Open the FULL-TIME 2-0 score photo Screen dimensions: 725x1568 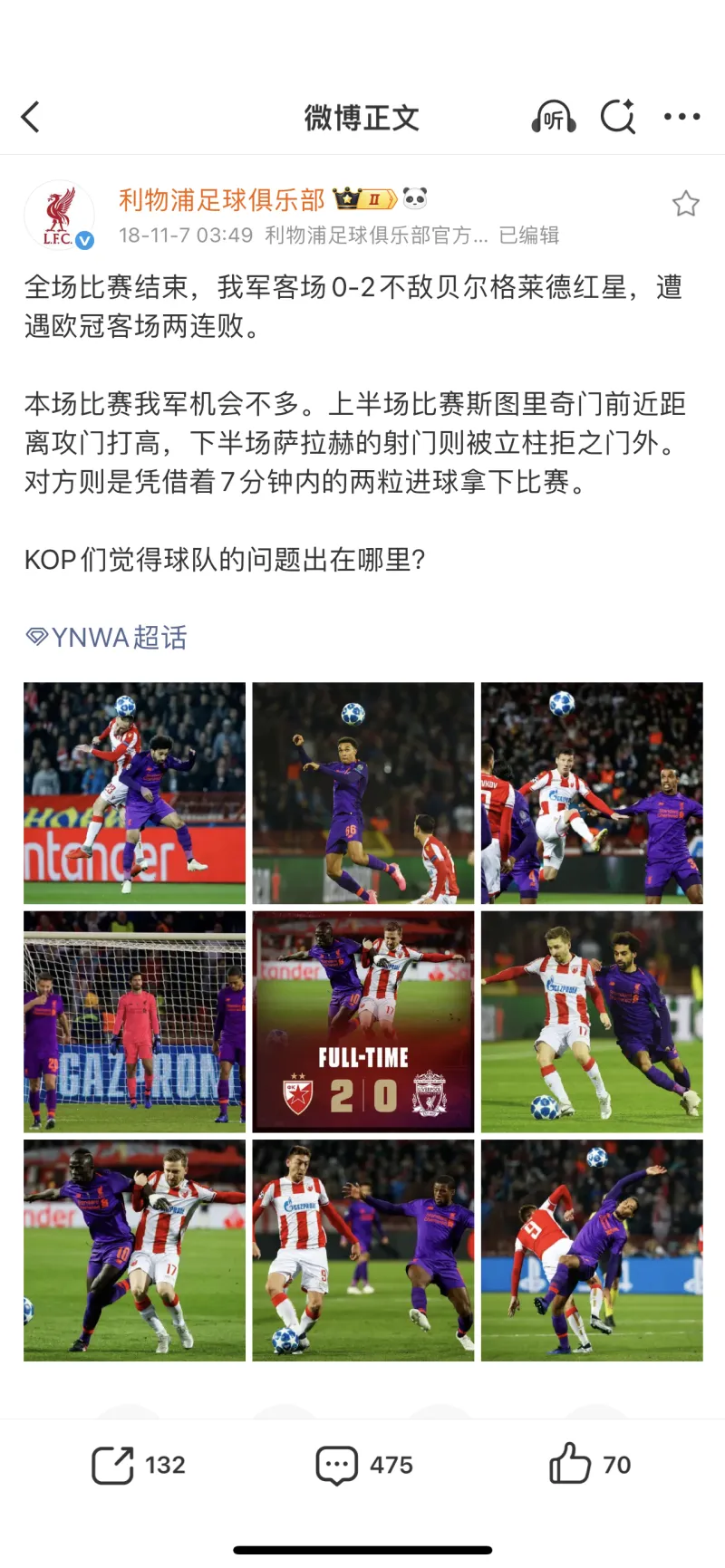pyautogui.click(x=362, y=1022)
